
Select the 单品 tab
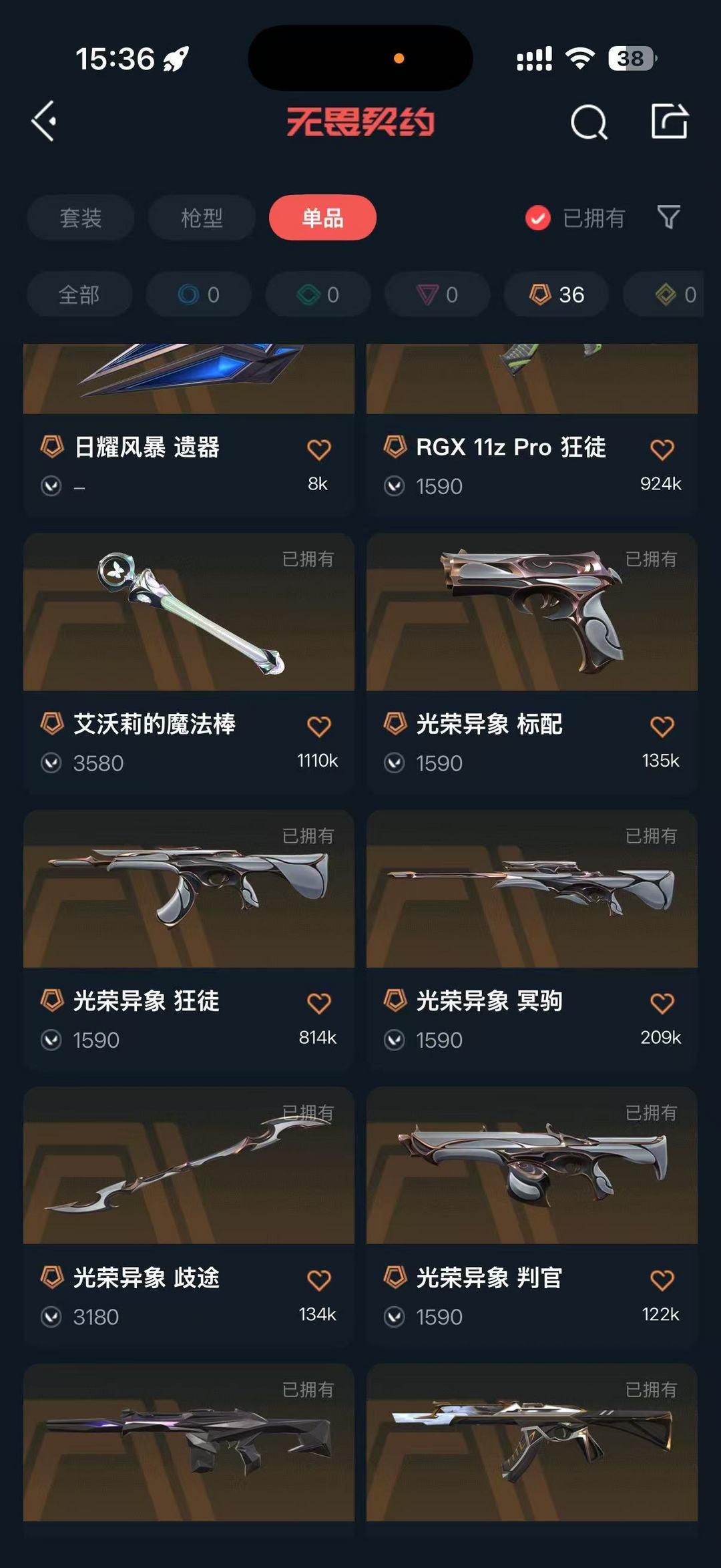[x=322, y=218]
